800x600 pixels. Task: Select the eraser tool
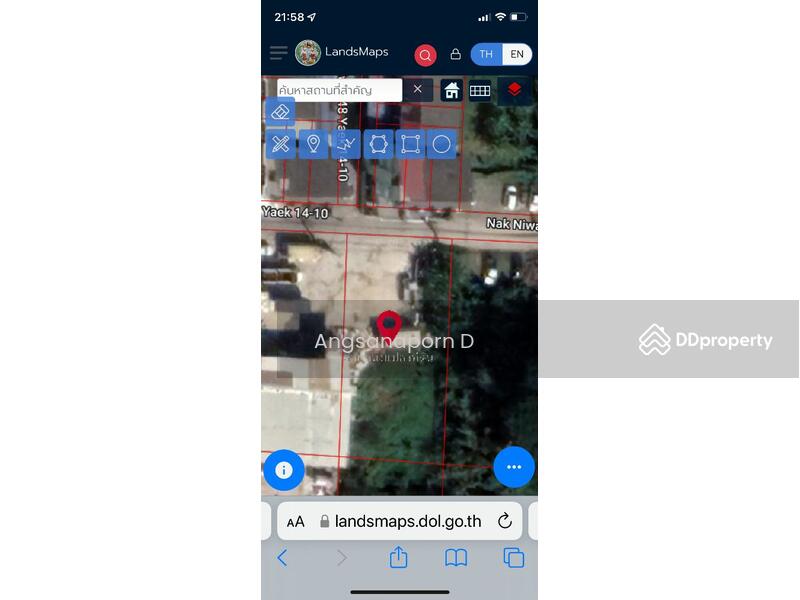click(280, 112)
